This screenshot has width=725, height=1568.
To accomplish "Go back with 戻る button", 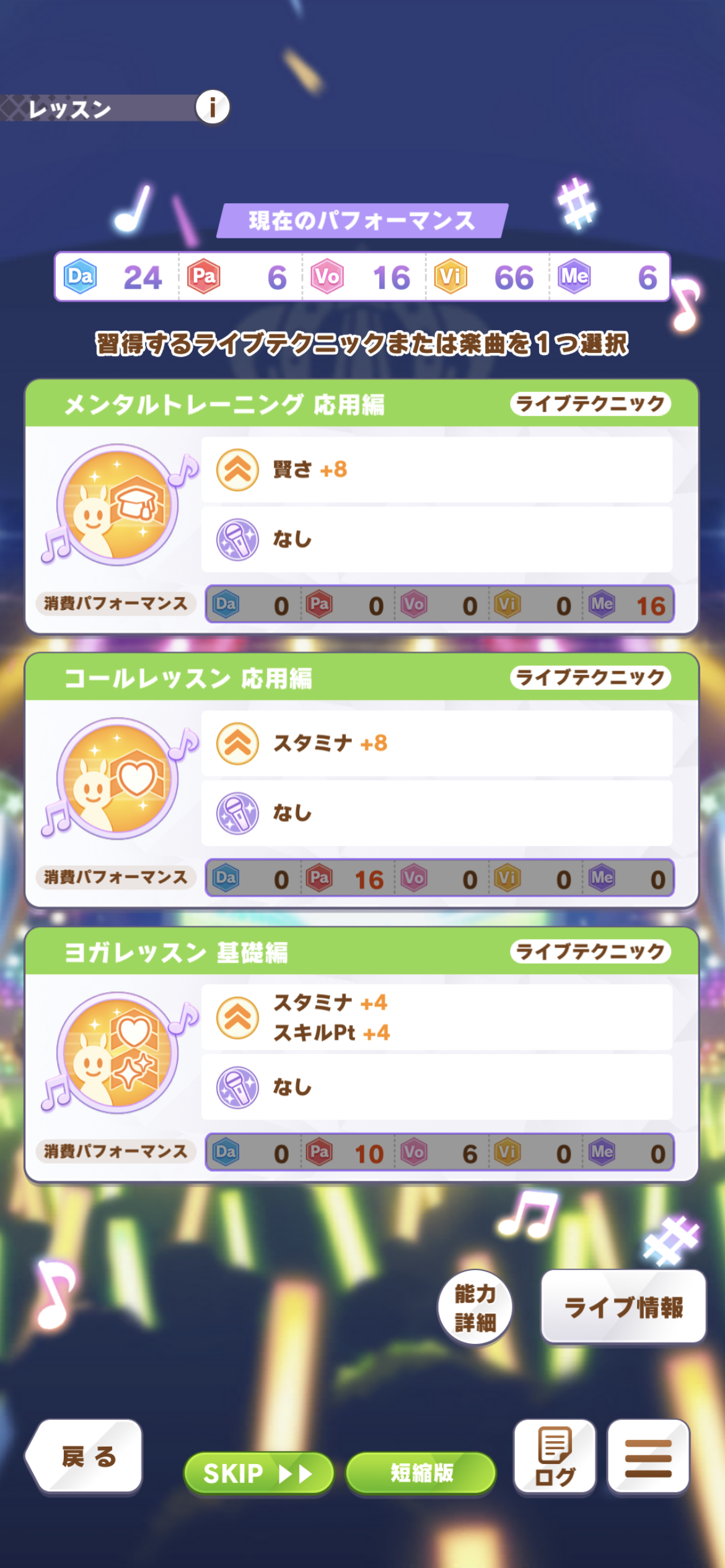I will [86, 1456].
